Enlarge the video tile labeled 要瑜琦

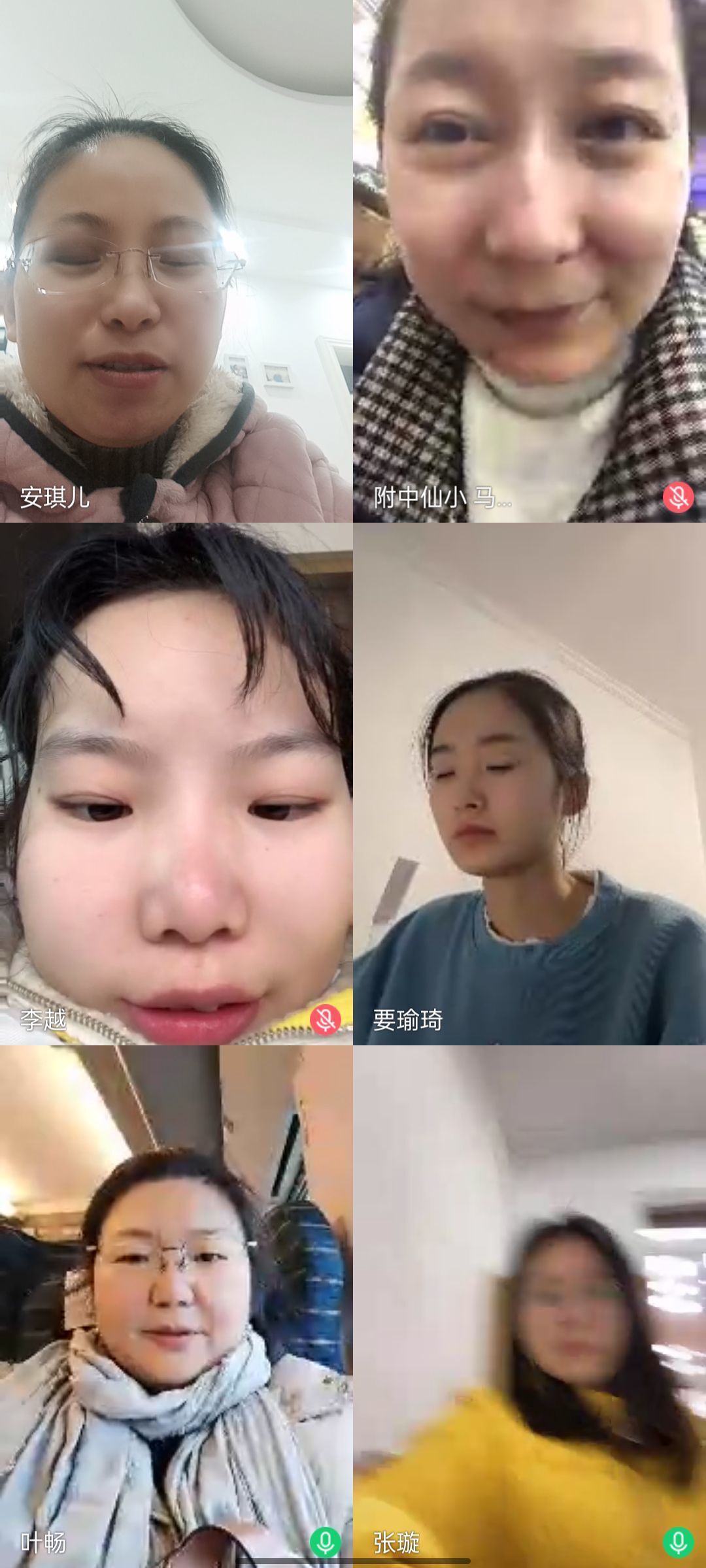[x=529, y=784]
